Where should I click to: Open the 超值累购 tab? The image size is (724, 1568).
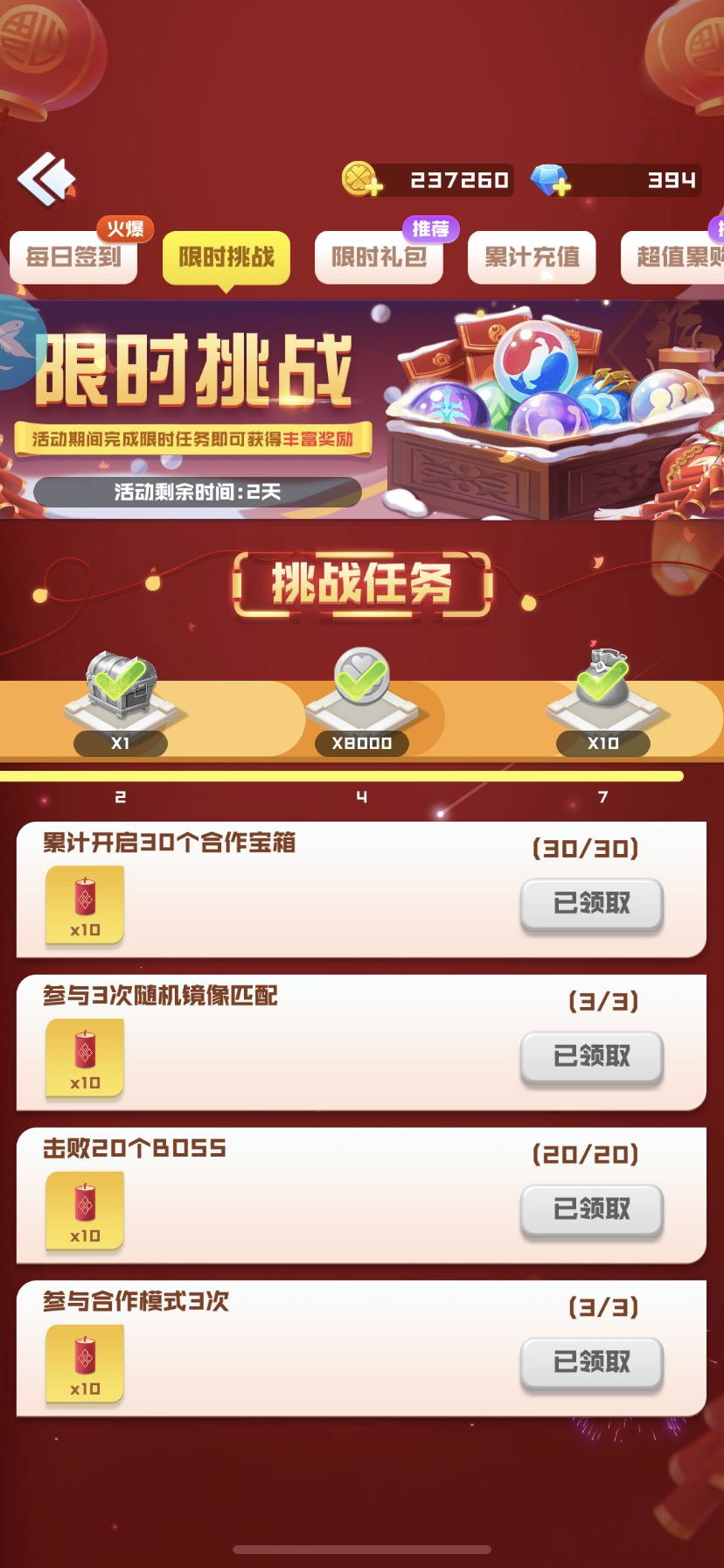point(672,256)
